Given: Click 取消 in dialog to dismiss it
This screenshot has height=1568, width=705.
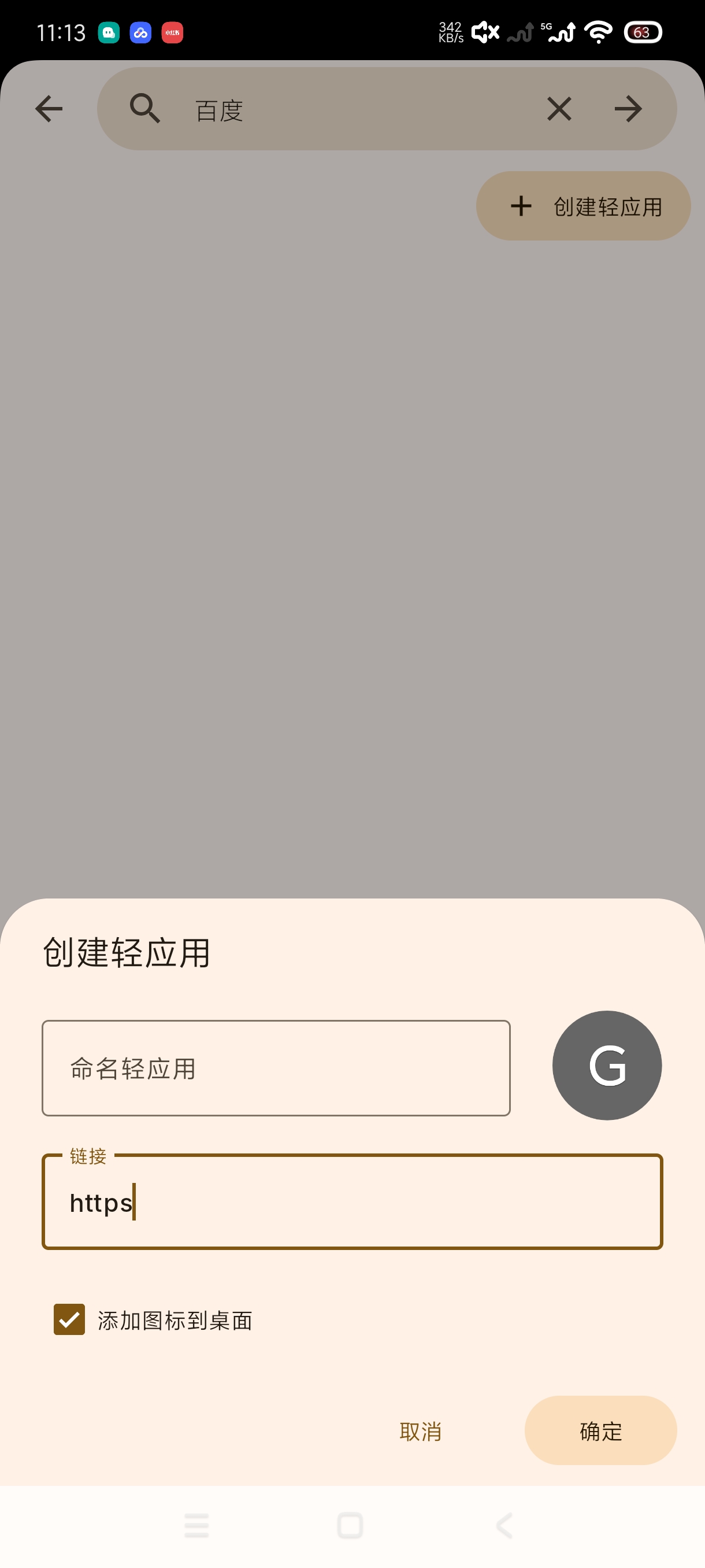Looking at the screenshot, I should (x=420, y=1431).
